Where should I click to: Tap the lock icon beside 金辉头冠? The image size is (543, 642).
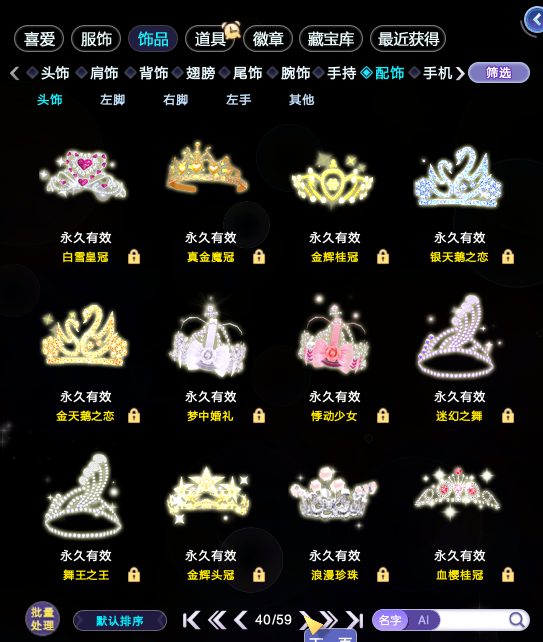259,574
